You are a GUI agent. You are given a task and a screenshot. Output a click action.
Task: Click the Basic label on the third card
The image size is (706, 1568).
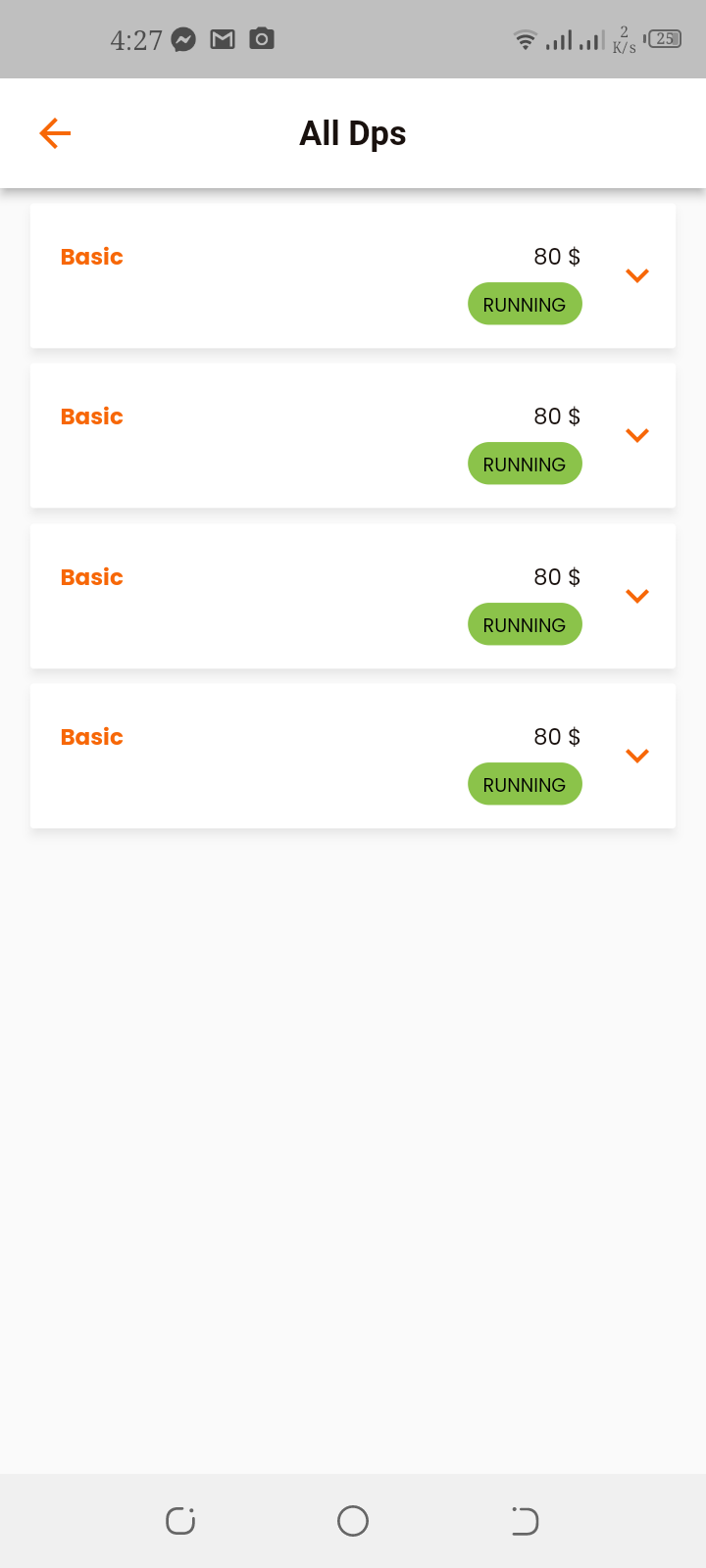91,577
